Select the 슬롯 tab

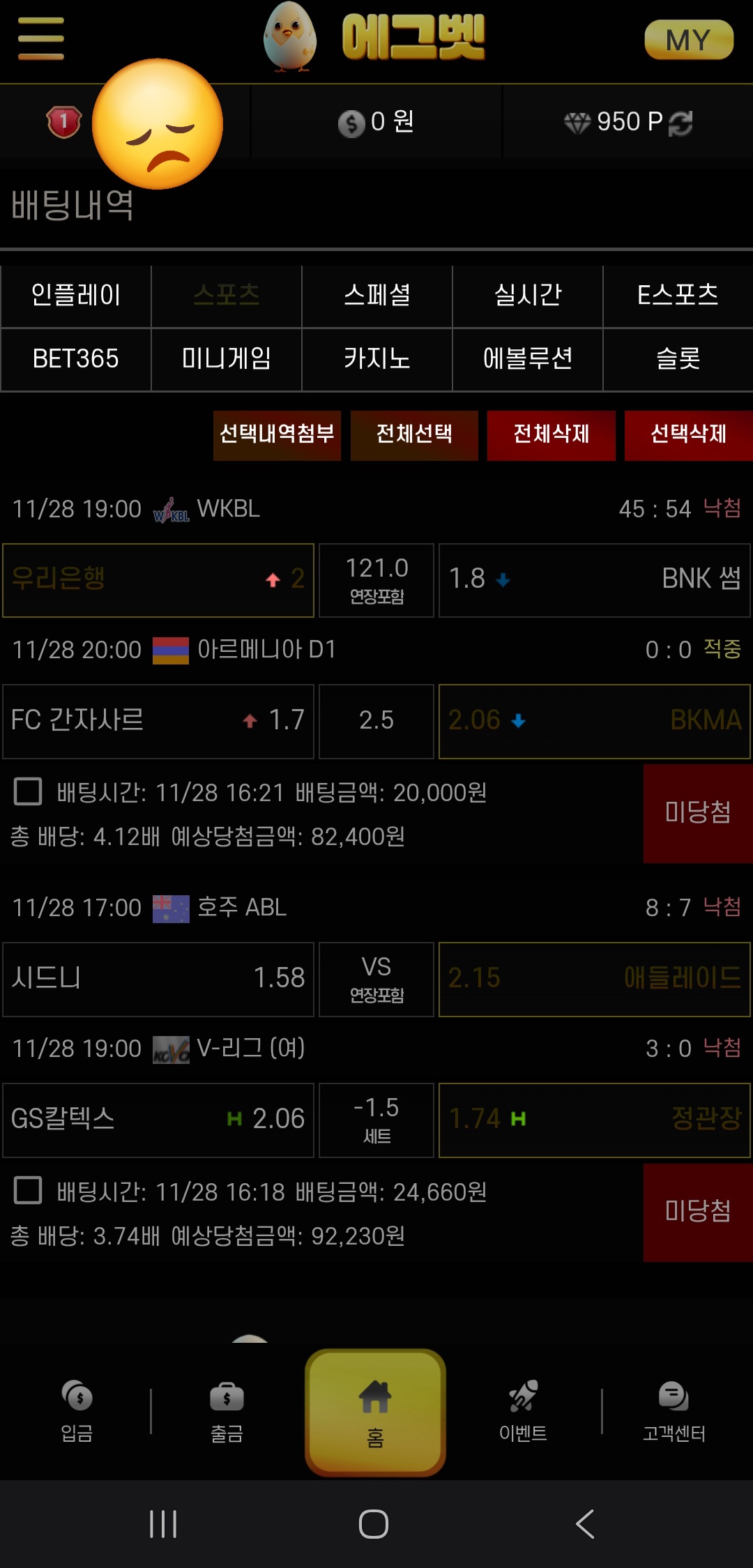pyautogui.click(x=678, y=359)
